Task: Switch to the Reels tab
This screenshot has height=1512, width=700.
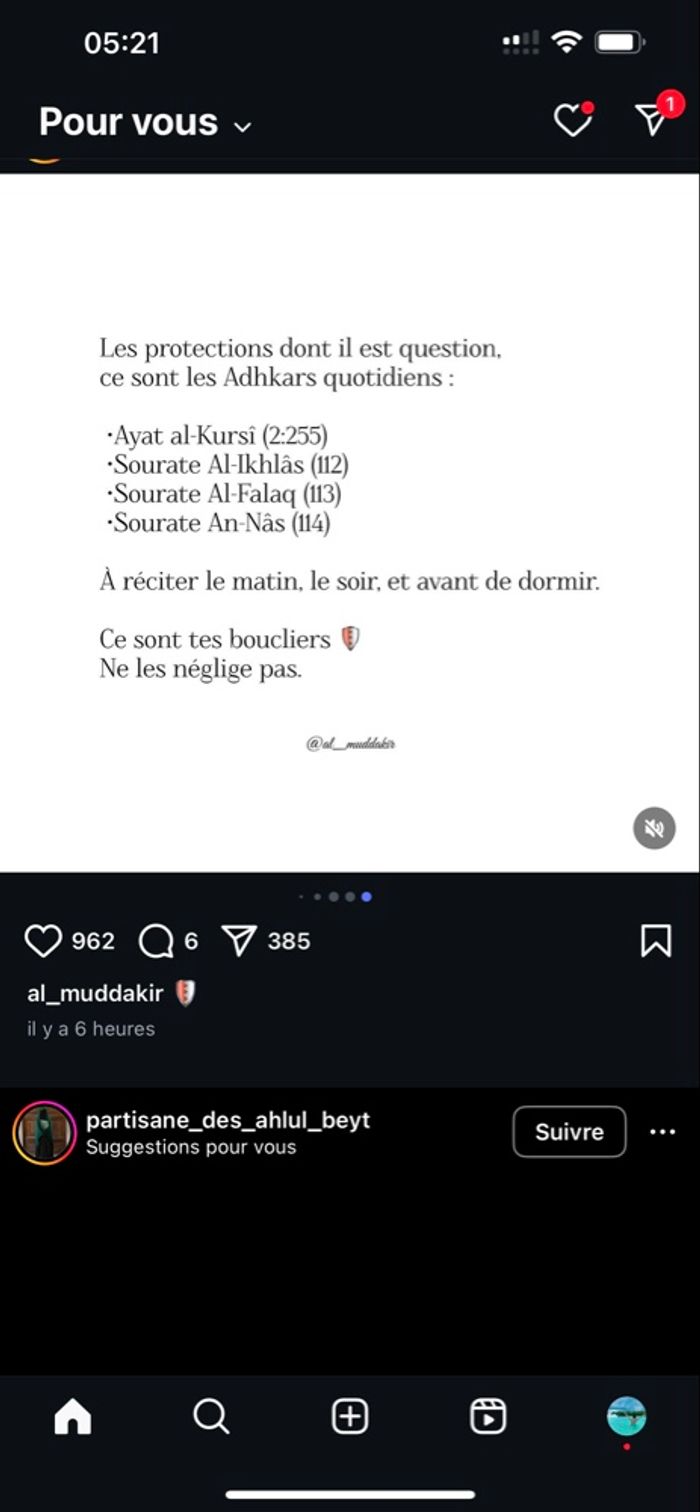Action: click(488, 1416)
